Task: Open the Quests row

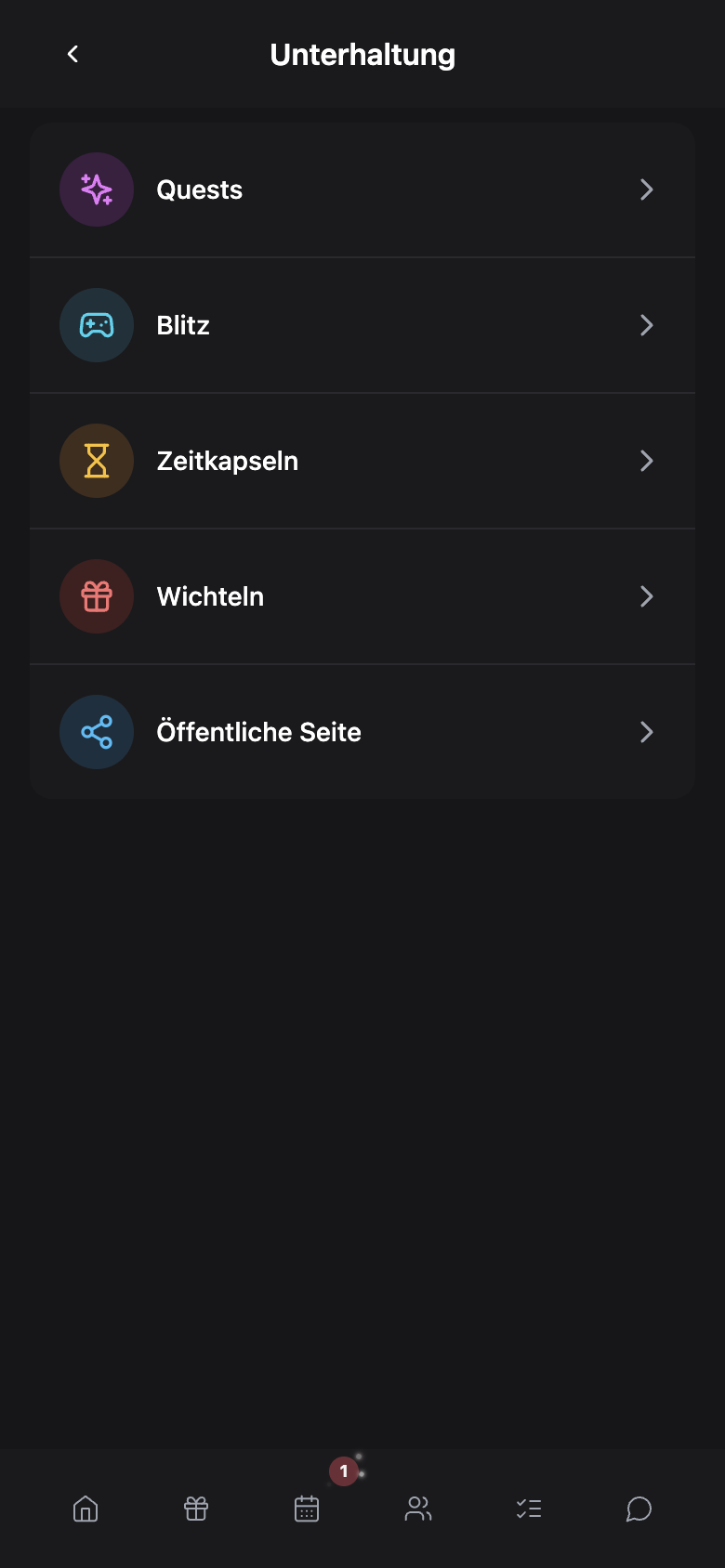Action: 362,189
